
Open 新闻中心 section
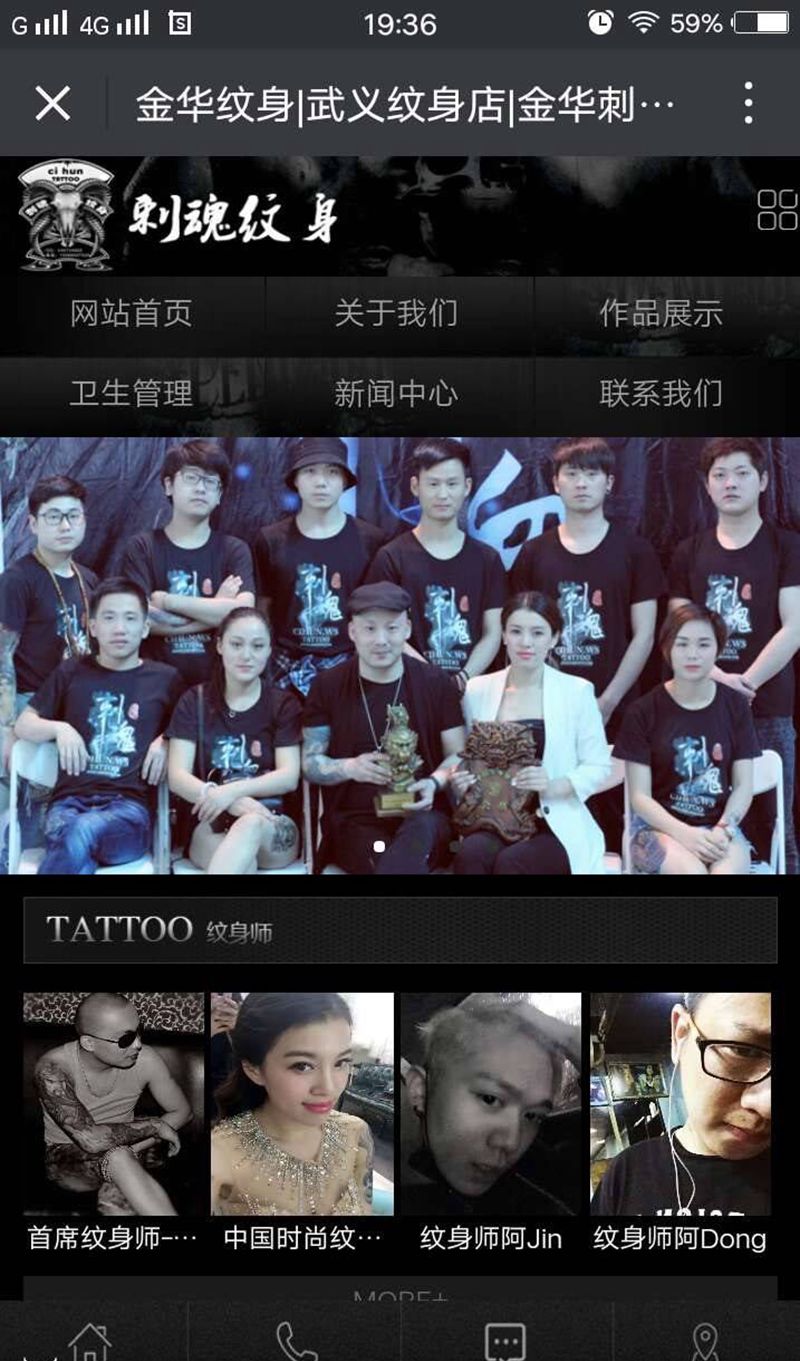pyautogui.click(x=396, y=393)
